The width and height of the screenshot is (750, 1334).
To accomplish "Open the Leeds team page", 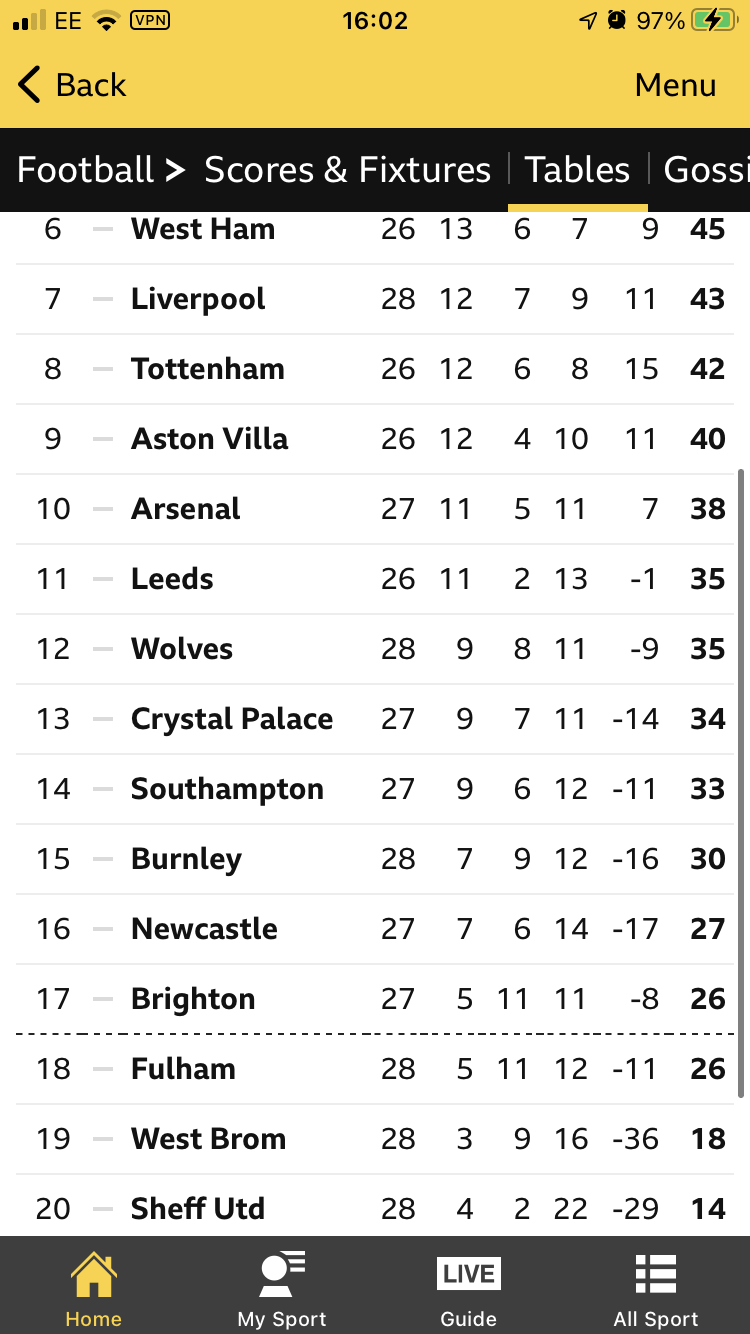I will [x=172, y=579].
